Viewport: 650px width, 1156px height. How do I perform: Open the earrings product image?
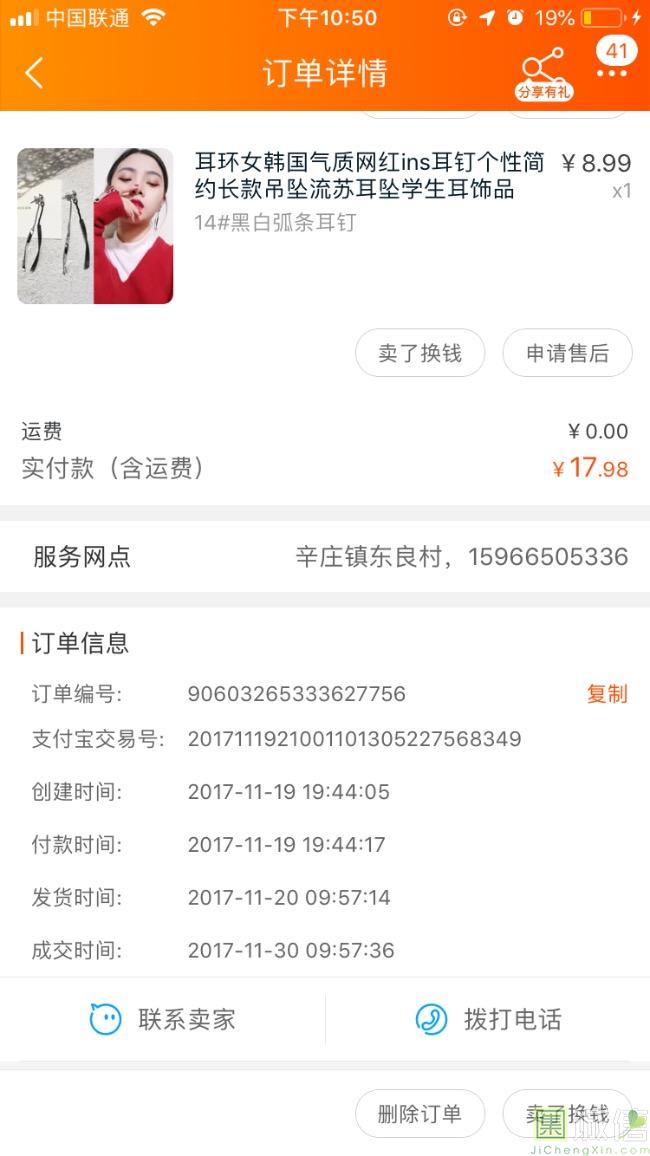click(x=95, y=226)
